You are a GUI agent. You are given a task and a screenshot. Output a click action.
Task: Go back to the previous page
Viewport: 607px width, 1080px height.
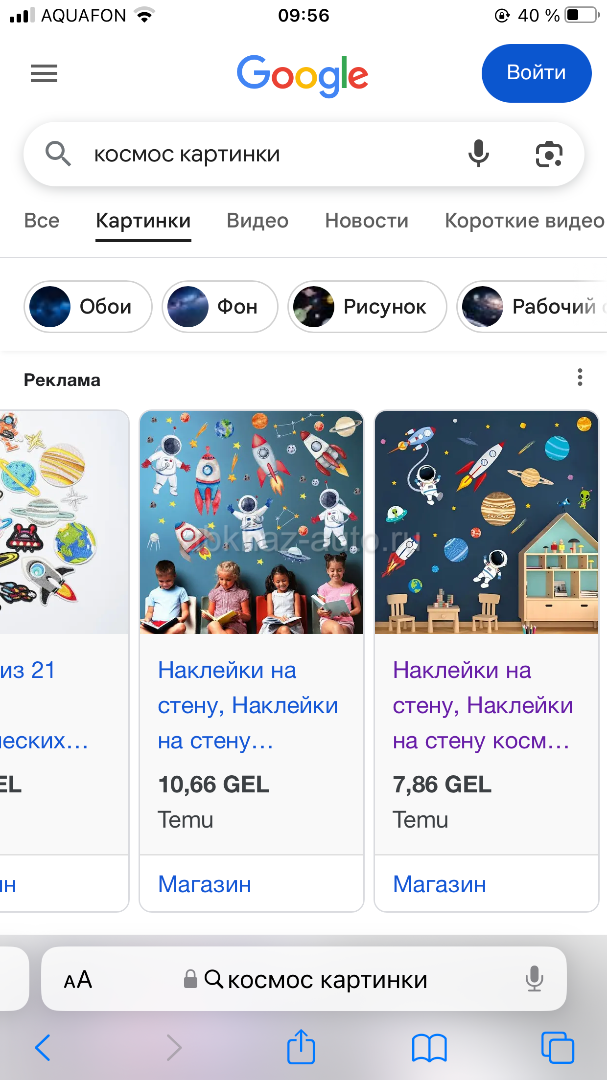(43, 1048)
